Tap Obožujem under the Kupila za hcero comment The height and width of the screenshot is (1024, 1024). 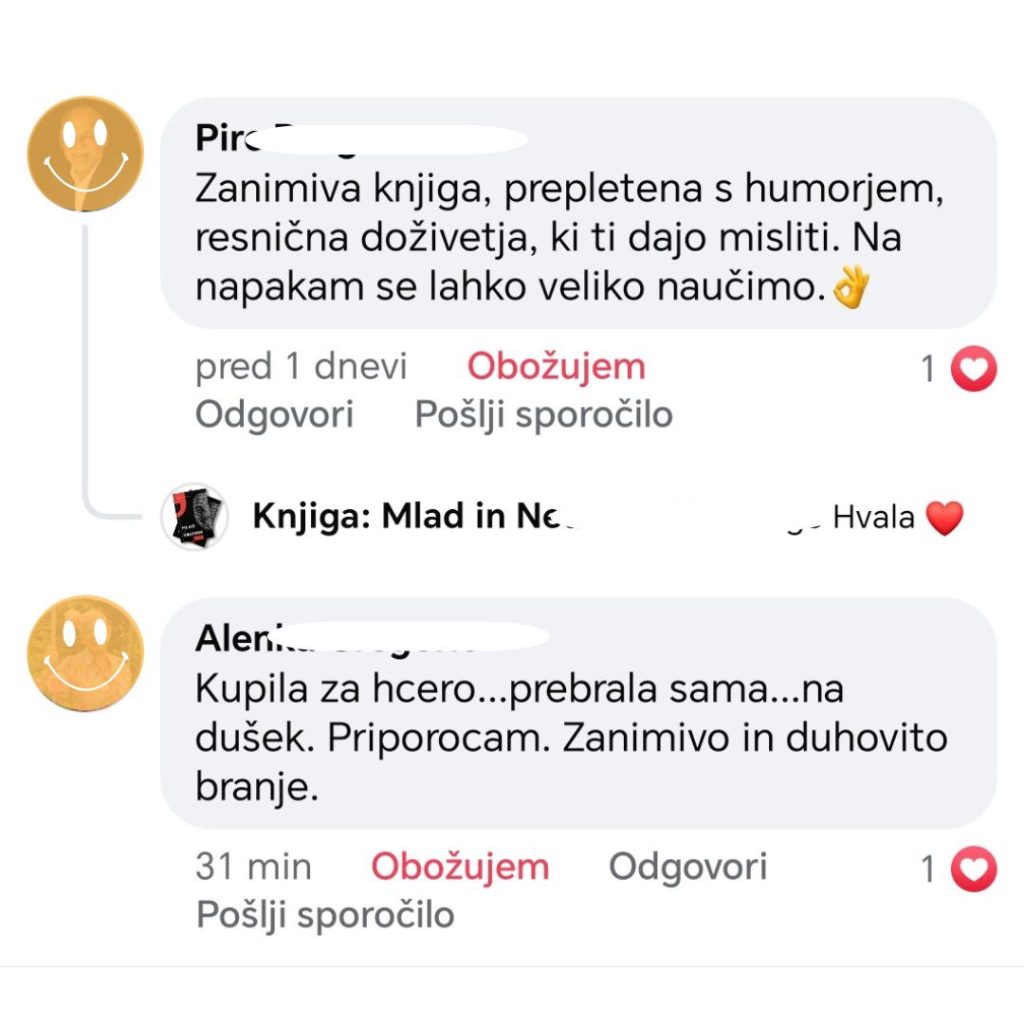tap(460, 867)
